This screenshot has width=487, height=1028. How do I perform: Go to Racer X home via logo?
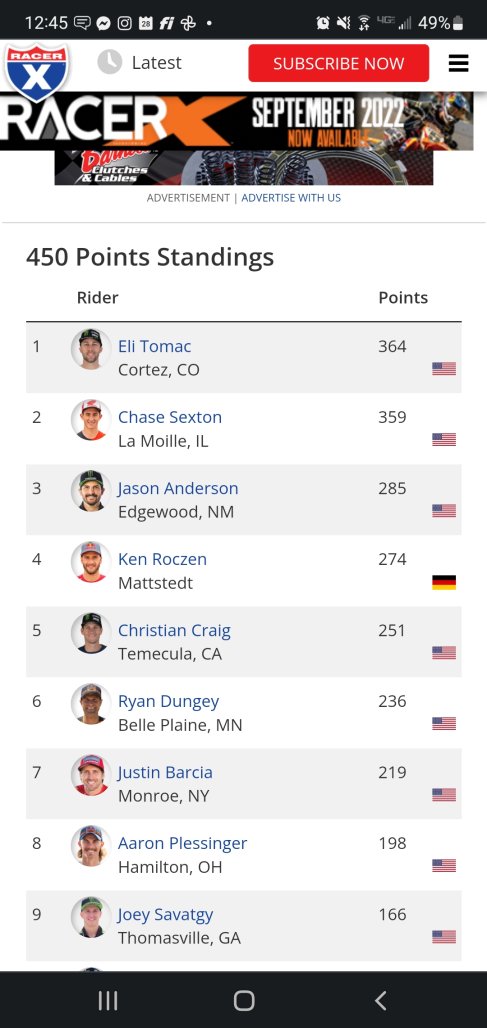pos(37,71)
